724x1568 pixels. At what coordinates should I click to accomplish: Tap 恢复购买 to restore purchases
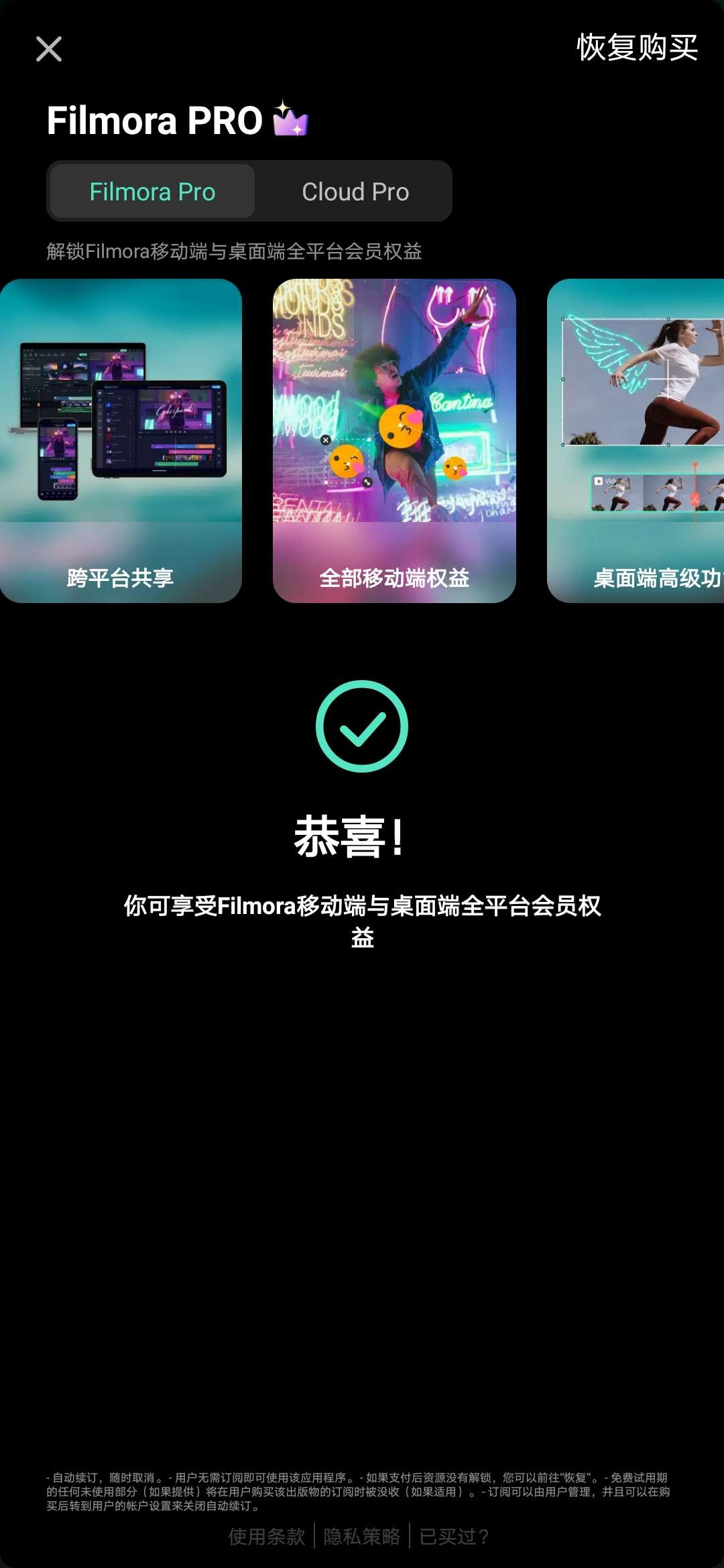(637, 48)
